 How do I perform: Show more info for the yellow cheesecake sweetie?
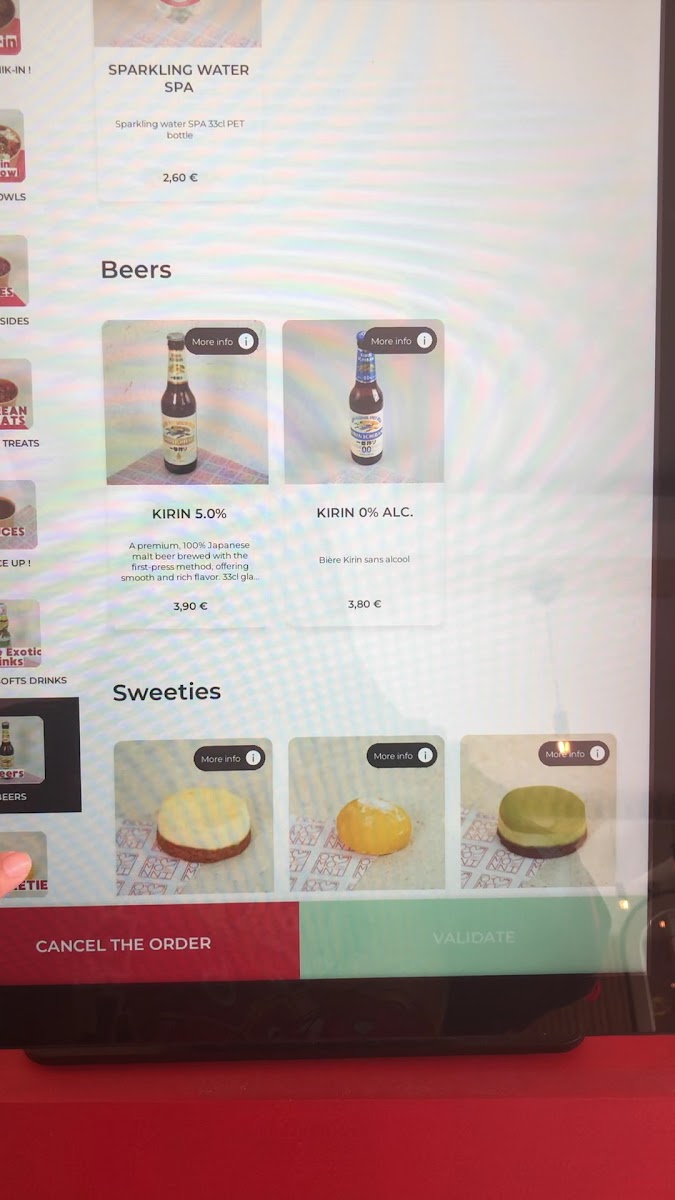click(x=230, y=759)
